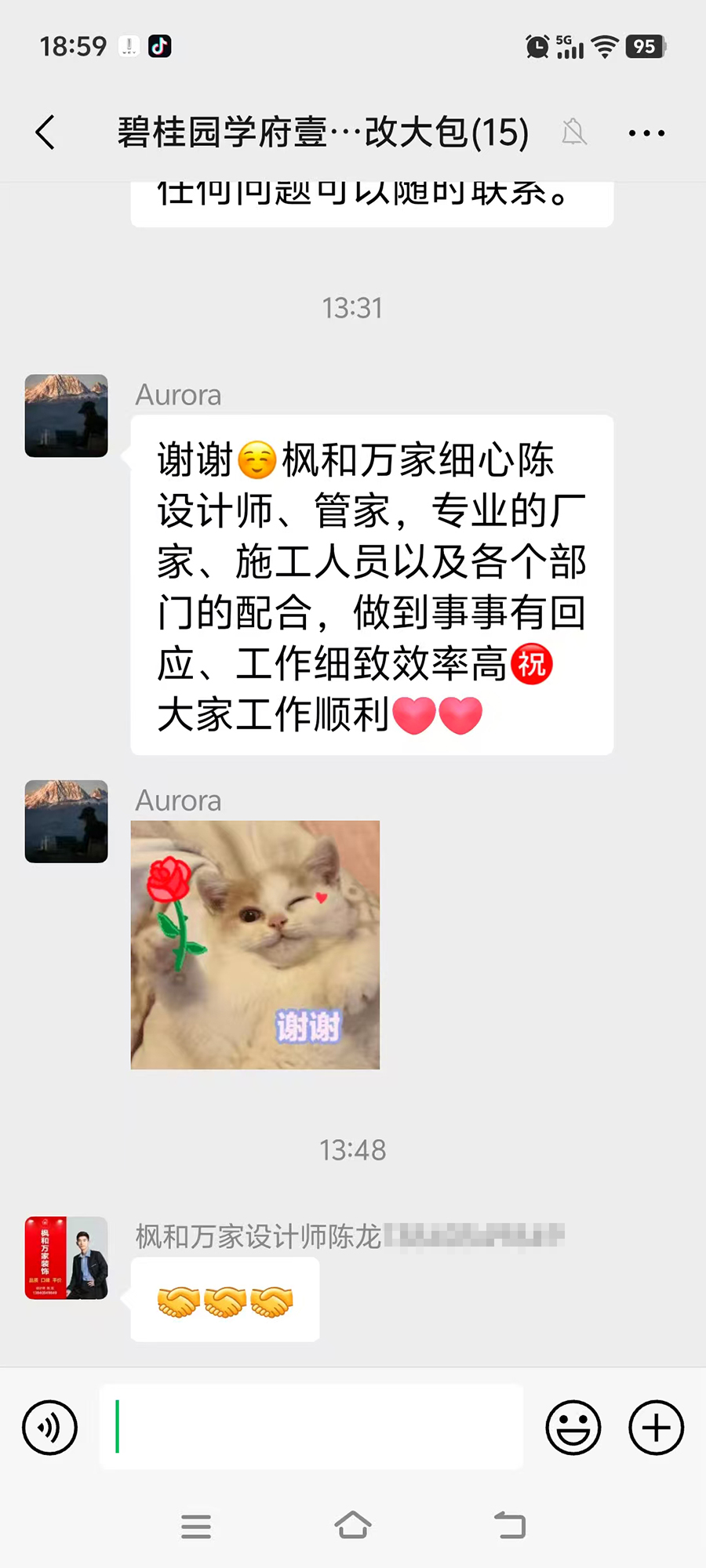Open group chat options (three dots)
Screen dimensions: 706x1568
pyautogui.click(x=646, y=133)
